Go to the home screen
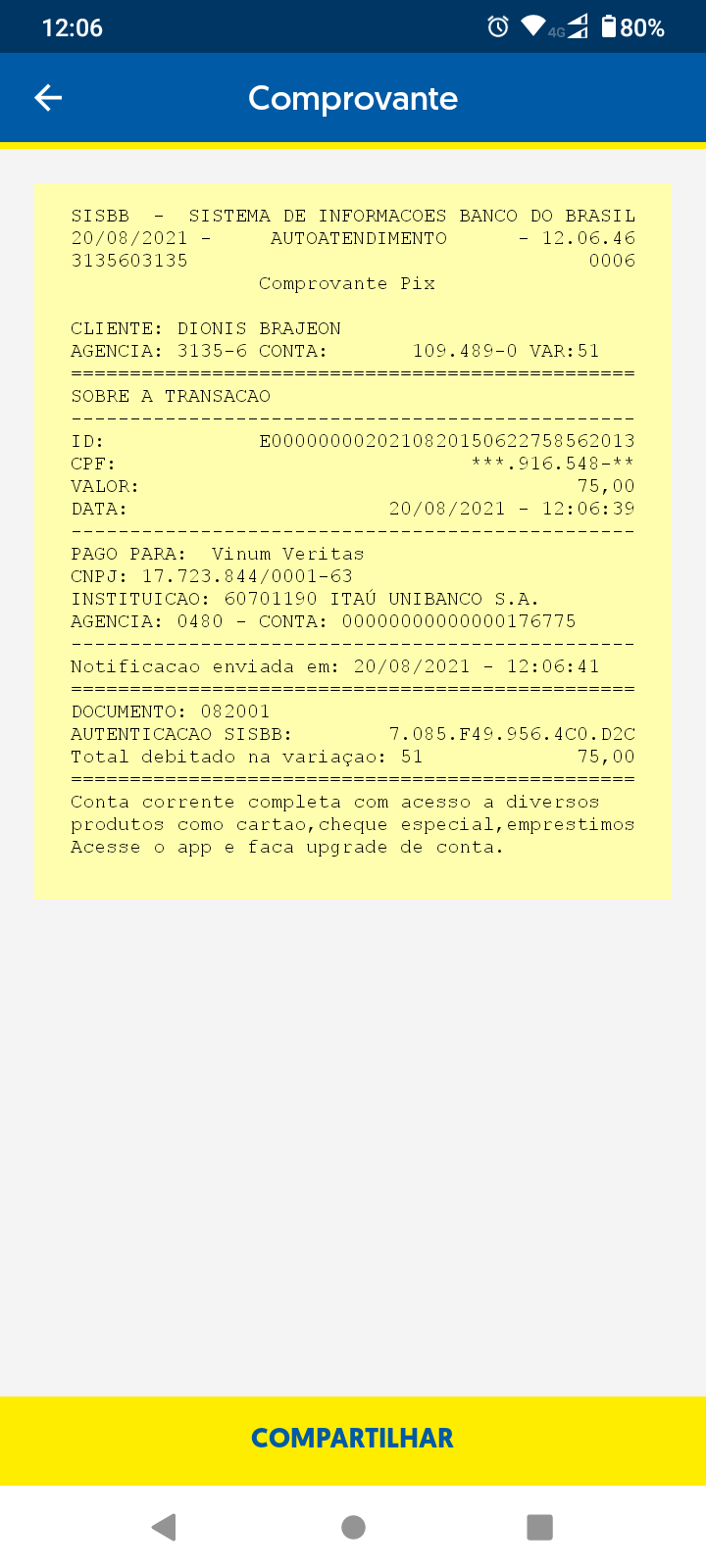Image resolution: width=706 pixels, height=1568 pixels. [x=353, y=1527]
